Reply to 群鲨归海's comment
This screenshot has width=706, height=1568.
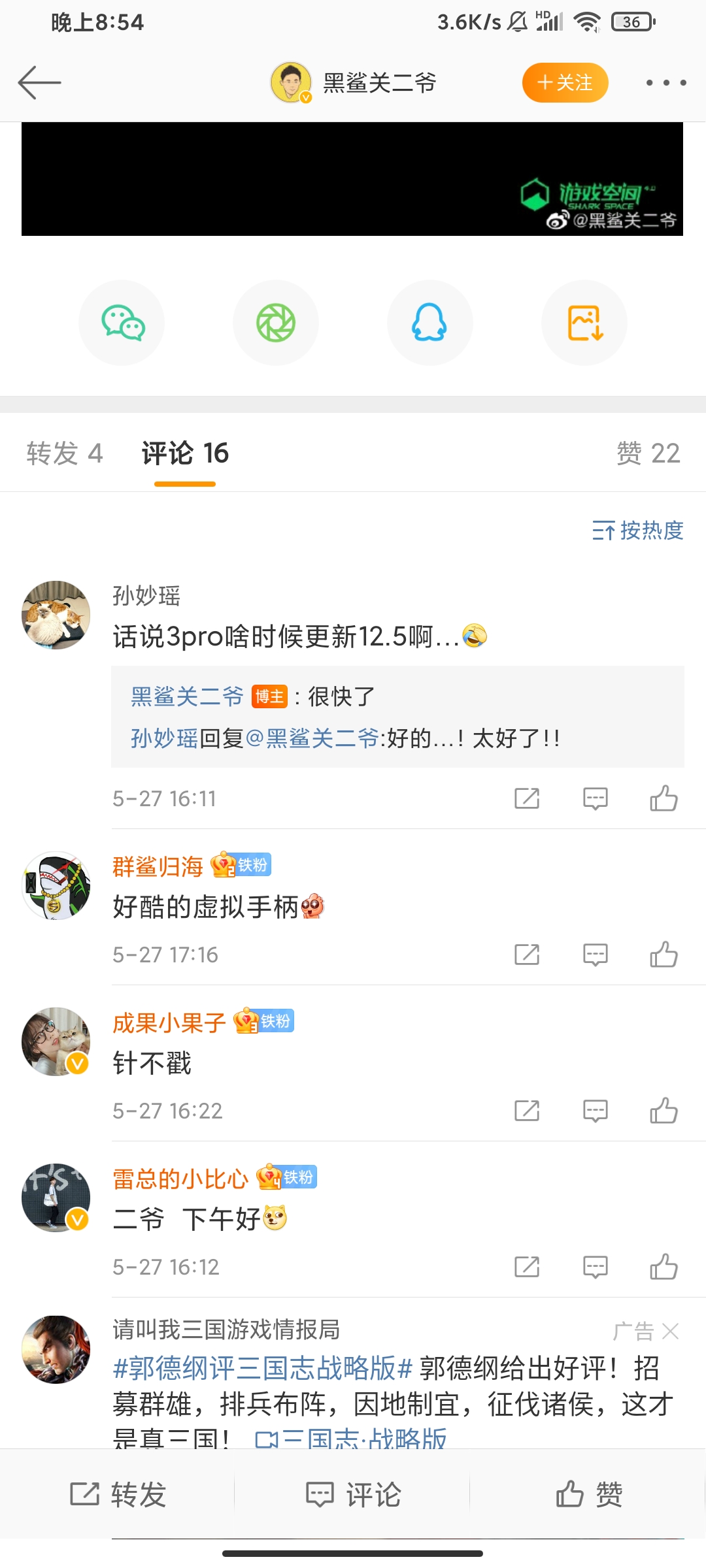595,955
